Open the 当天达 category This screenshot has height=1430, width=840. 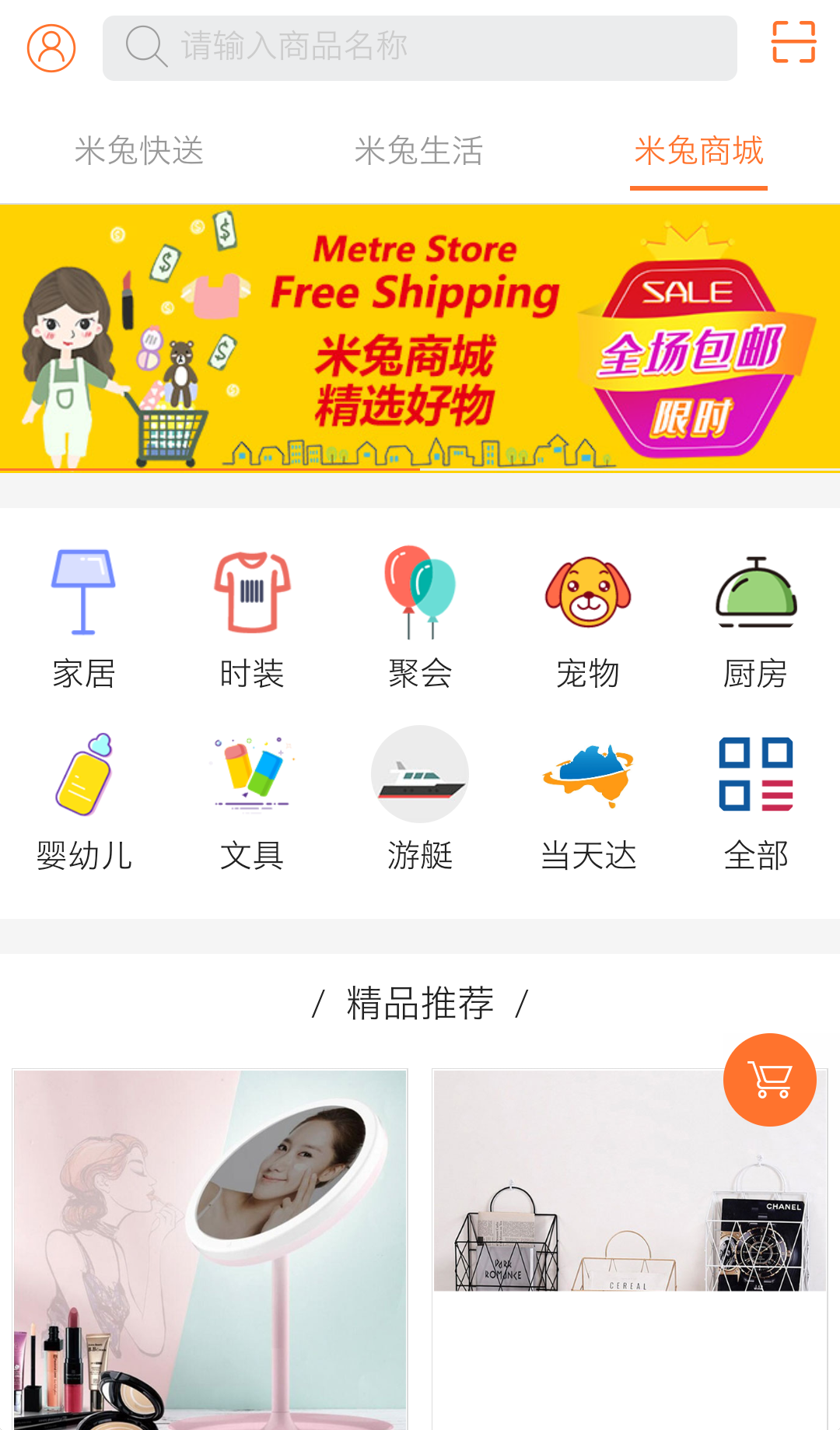[x=588, y=801]
